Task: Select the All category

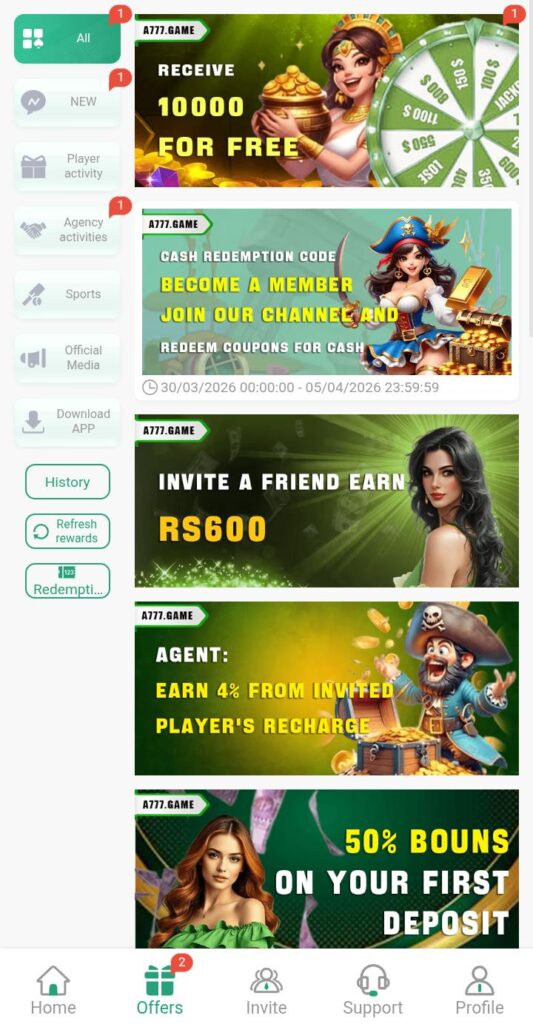Action: pos(67,39)
